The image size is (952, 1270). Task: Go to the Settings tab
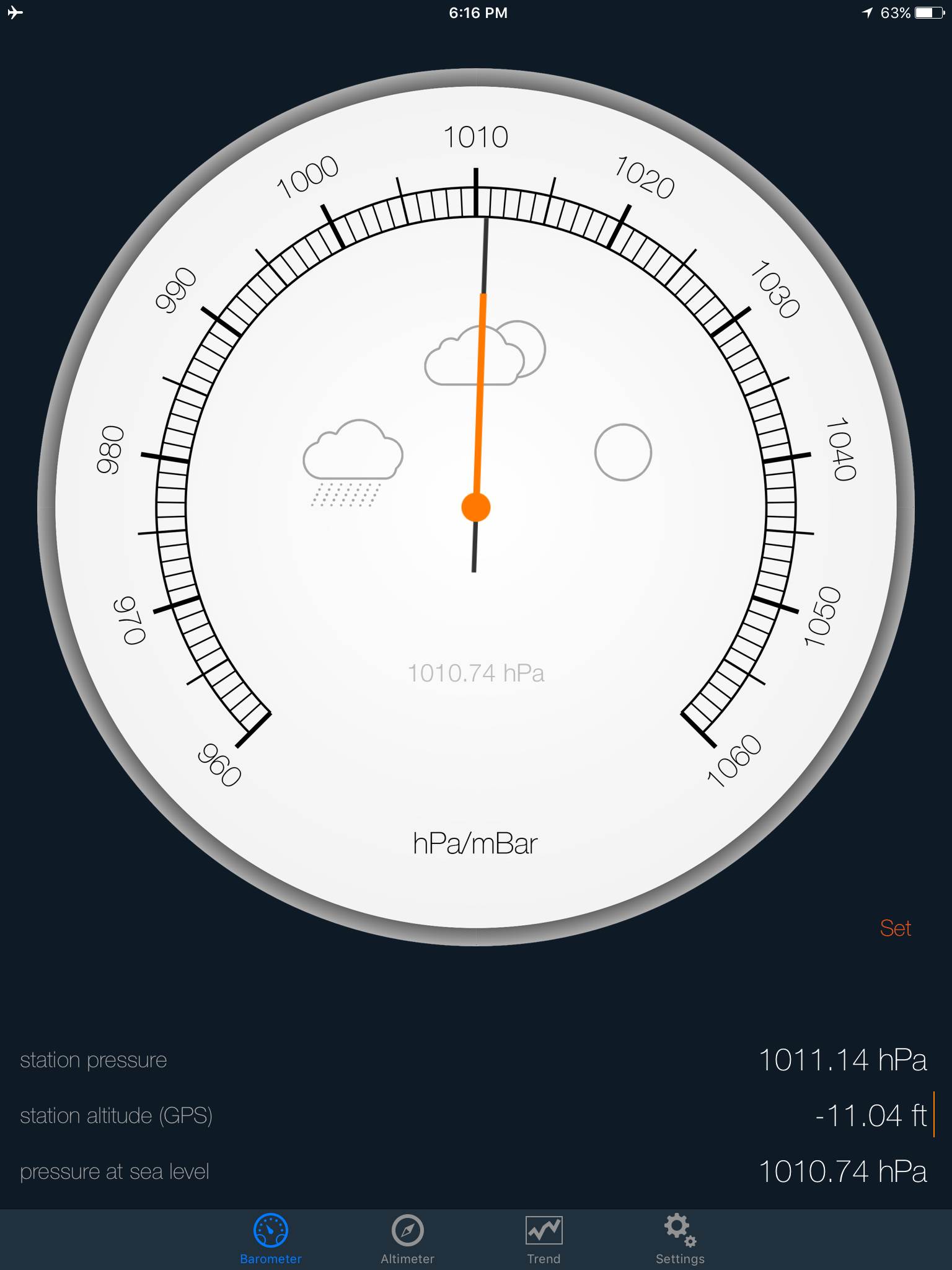680,1238
